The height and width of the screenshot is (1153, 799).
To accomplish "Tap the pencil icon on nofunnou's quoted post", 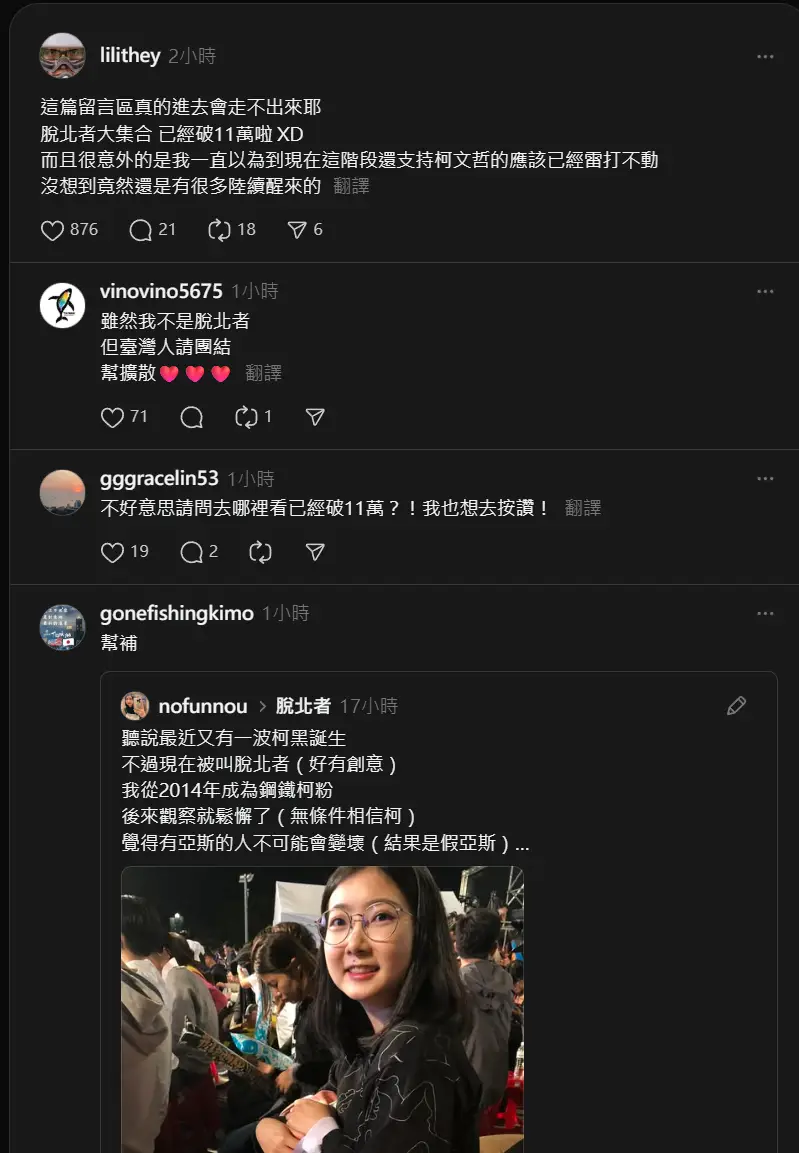I will click(736, 706).
